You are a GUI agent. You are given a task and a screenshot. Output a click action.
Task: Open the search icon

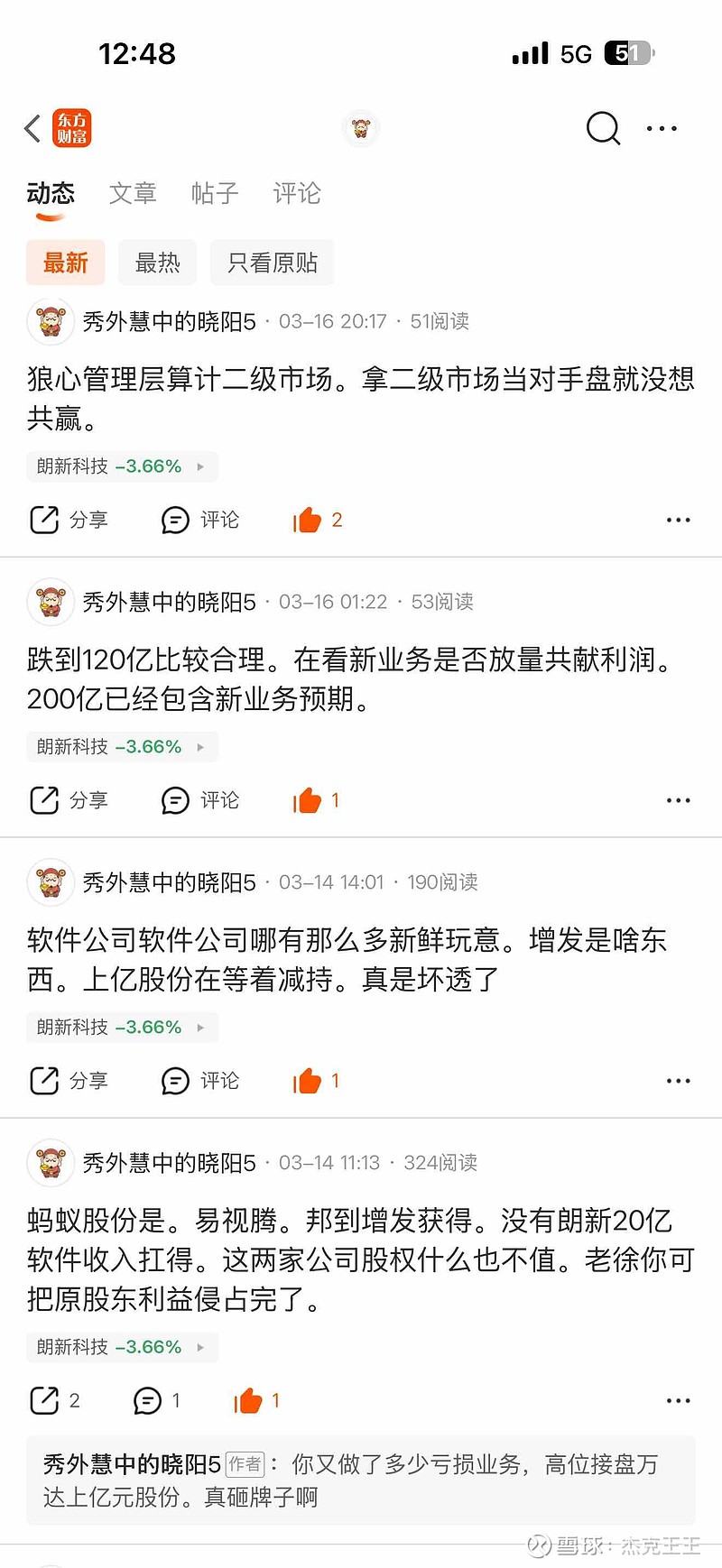click(601, 128)
